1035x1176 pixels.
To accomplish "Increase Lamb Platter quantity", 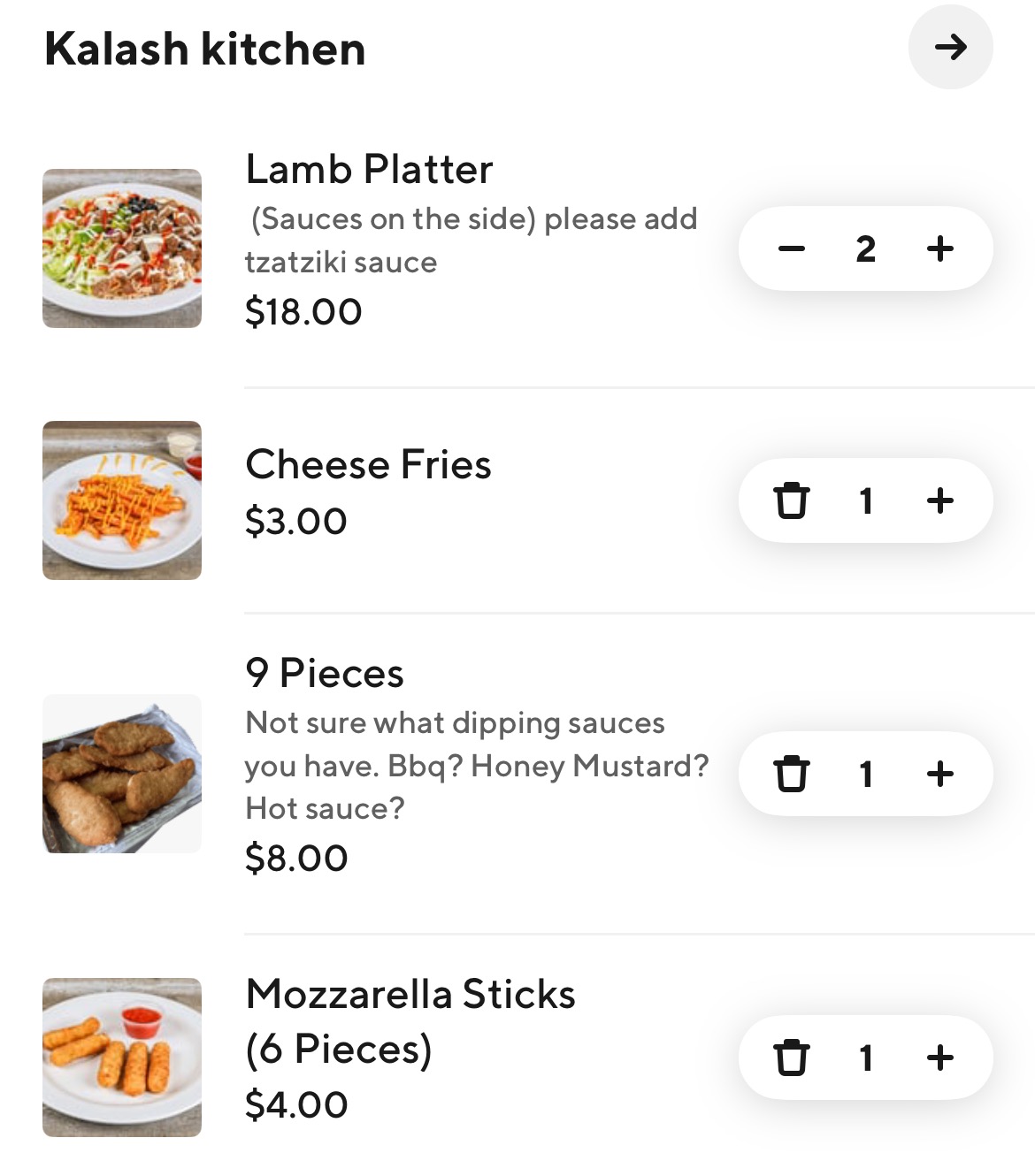I will coord(939,248).
